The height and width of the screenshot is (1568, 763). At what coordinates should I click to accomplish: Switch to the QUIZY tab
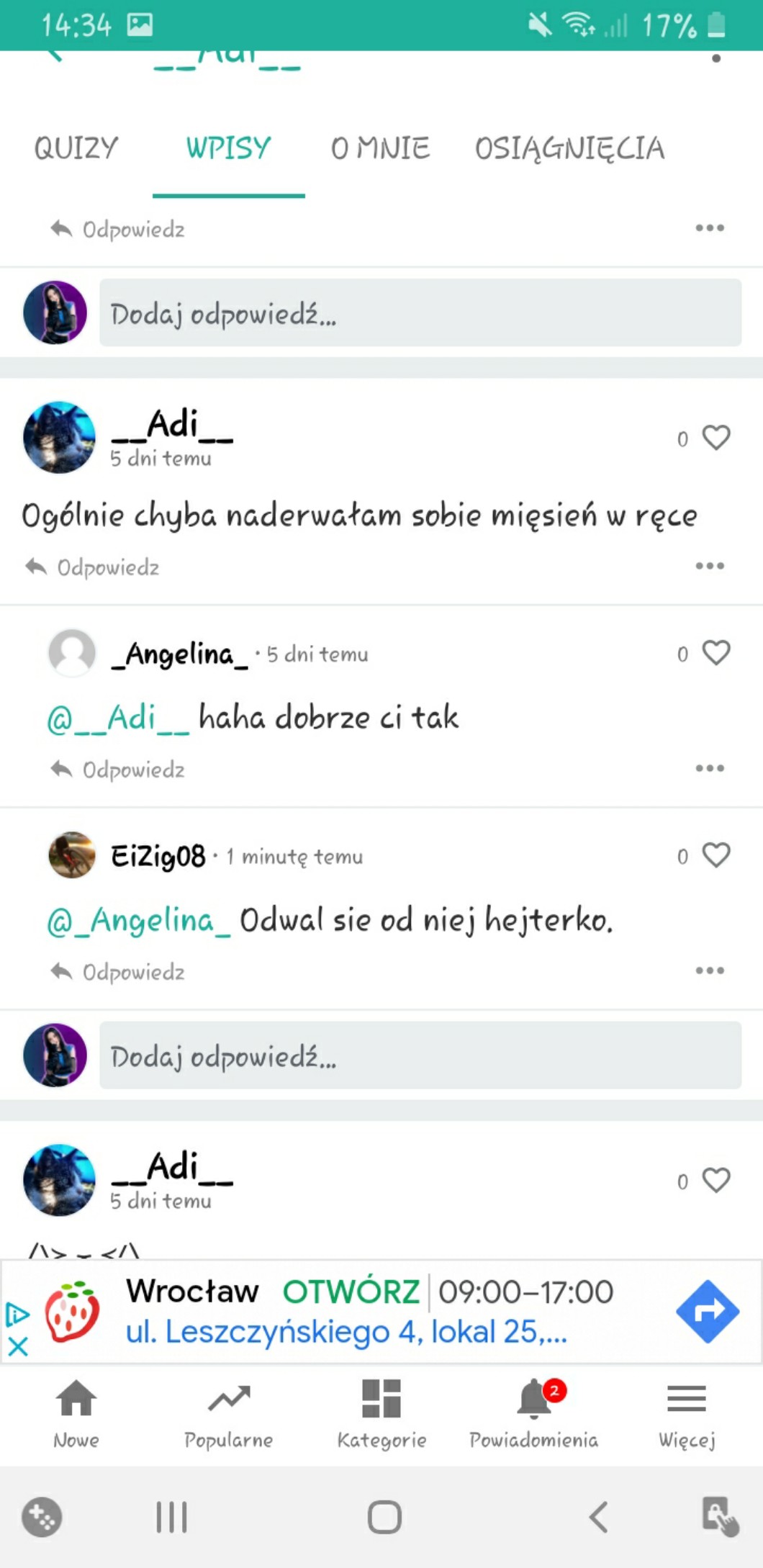pos(76,148)
